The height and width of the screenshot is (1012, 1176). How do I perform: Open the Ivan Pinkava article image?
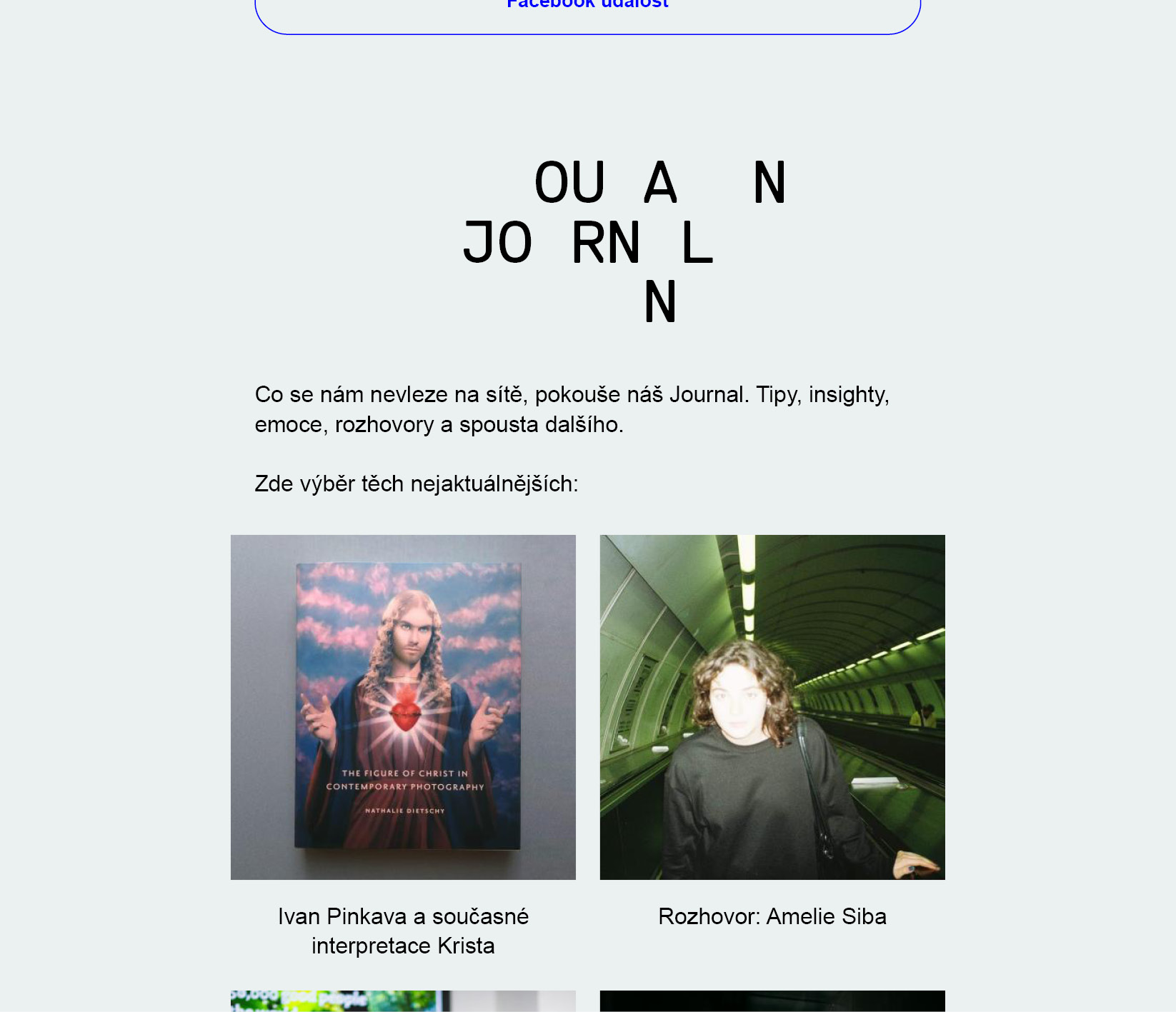[x=403, y=707]
